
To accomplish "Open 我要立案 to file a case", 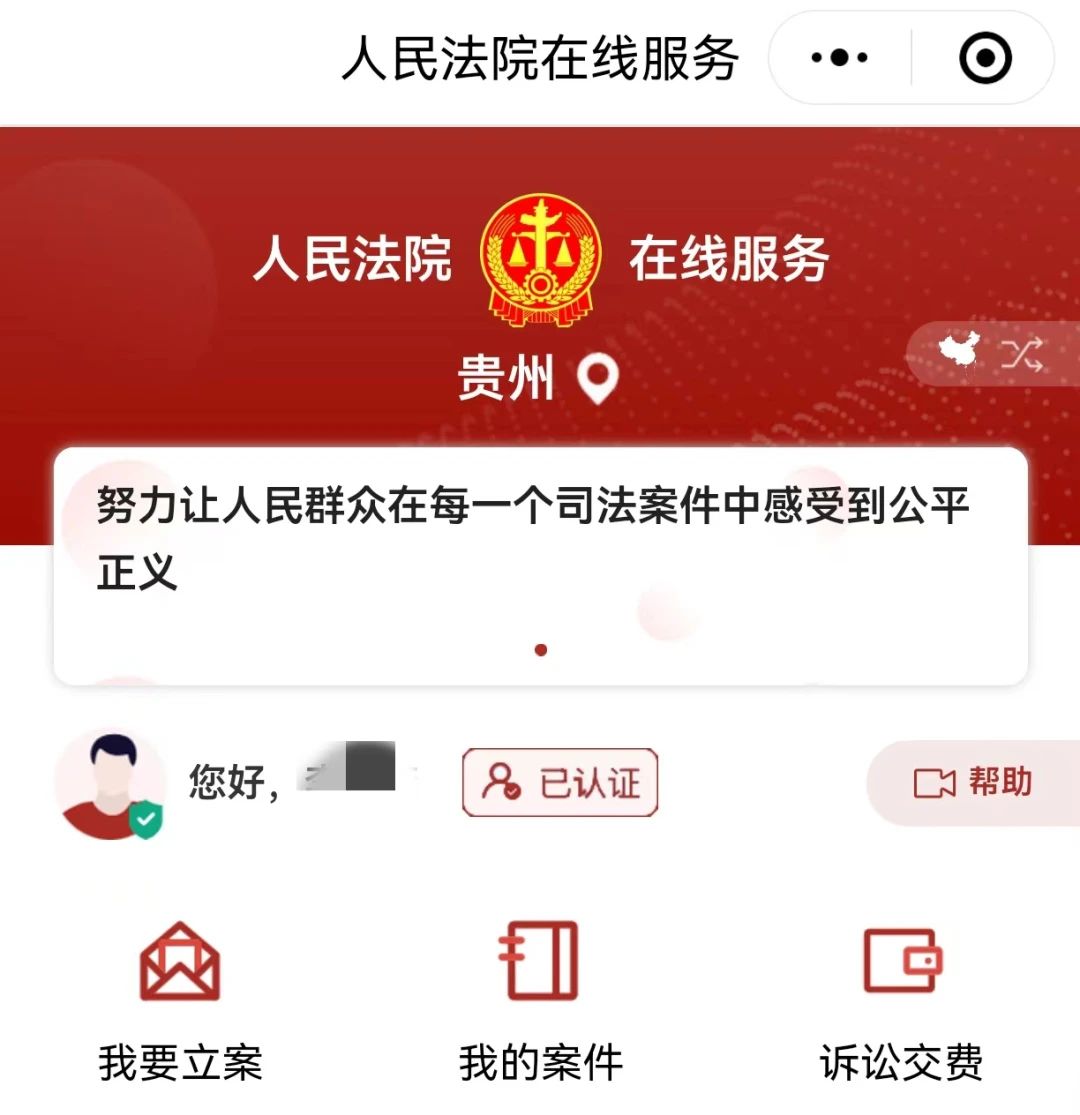I will tap(180, 1000).
